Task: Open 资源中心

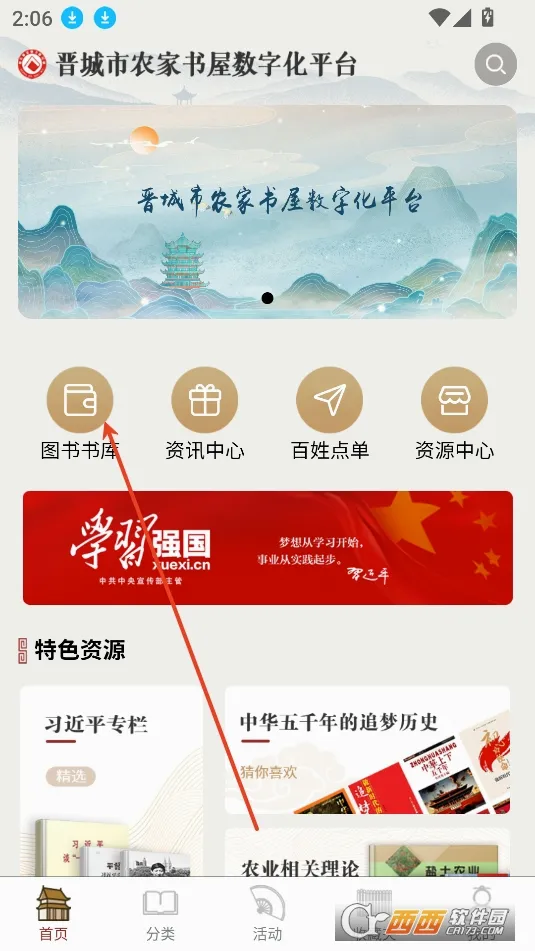Action: (x=454, y=414)
